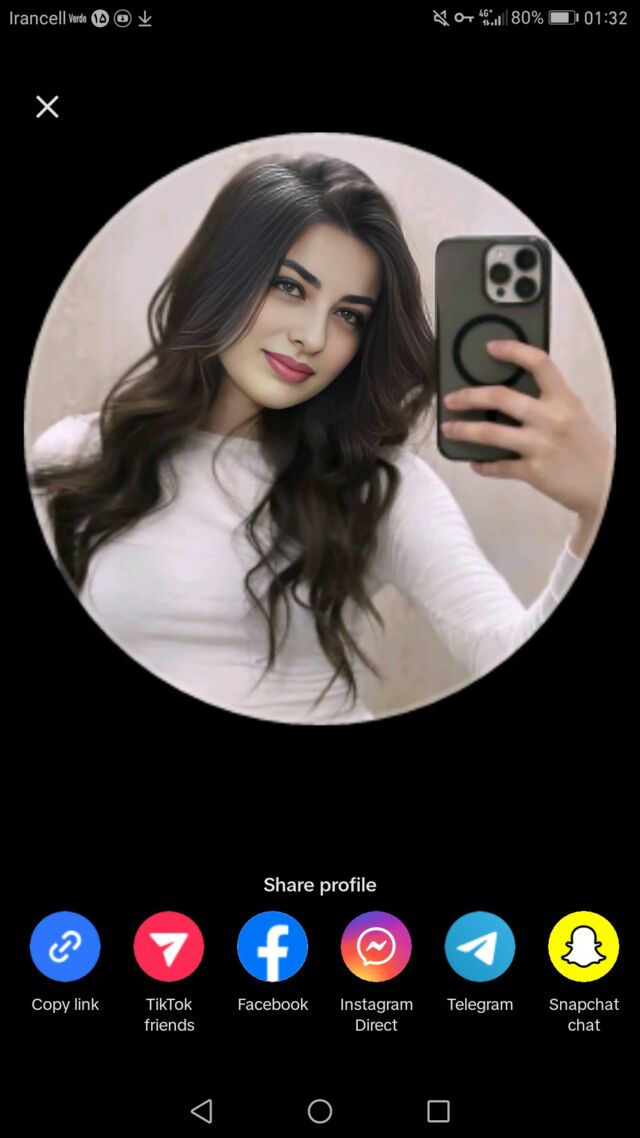Image resolution: width=640 pixels, height=1138 pixels.
Task: Send profile via Instagram Direct
Action: click(376, 946)
